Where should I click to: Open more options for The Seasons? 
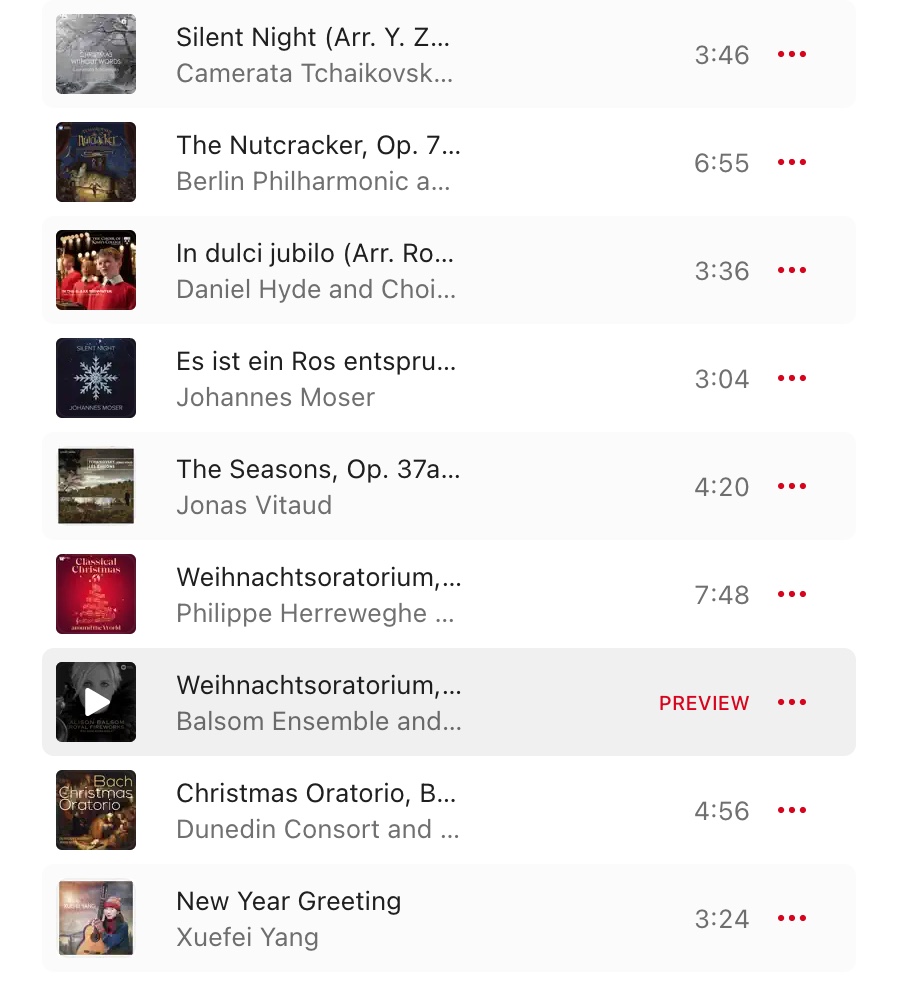(792, 486)
